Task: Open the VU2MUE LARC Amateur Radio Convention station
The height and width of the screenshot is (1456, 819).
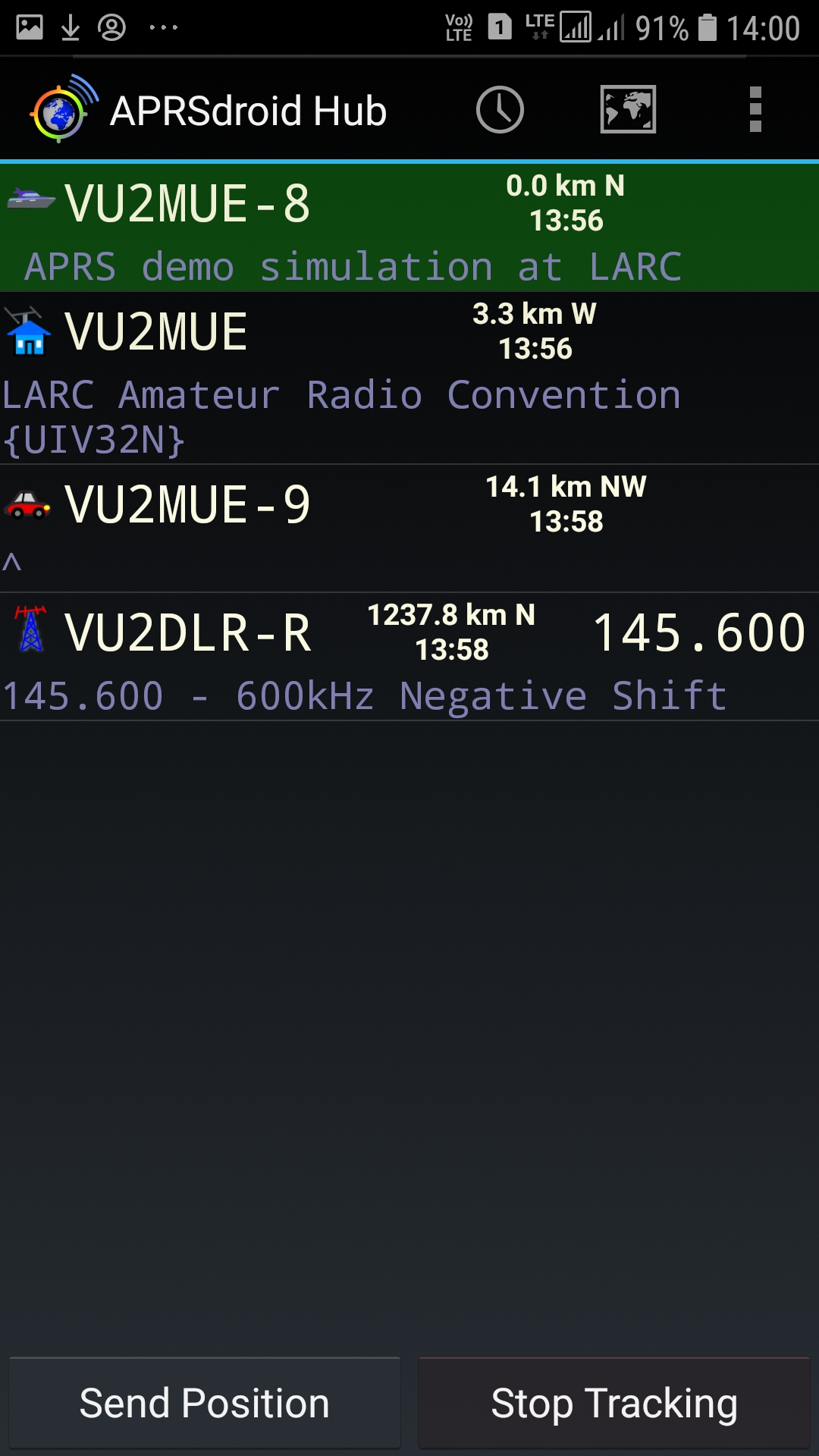Action: coord(409,378)
